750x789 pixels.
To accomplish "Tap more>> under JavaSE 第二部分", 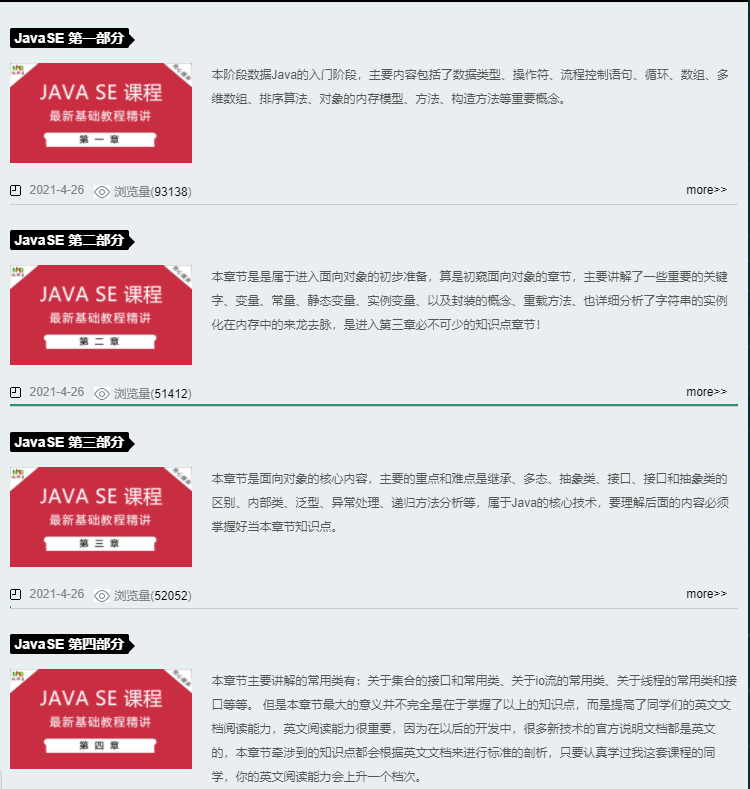I will [x=706, y=392].
